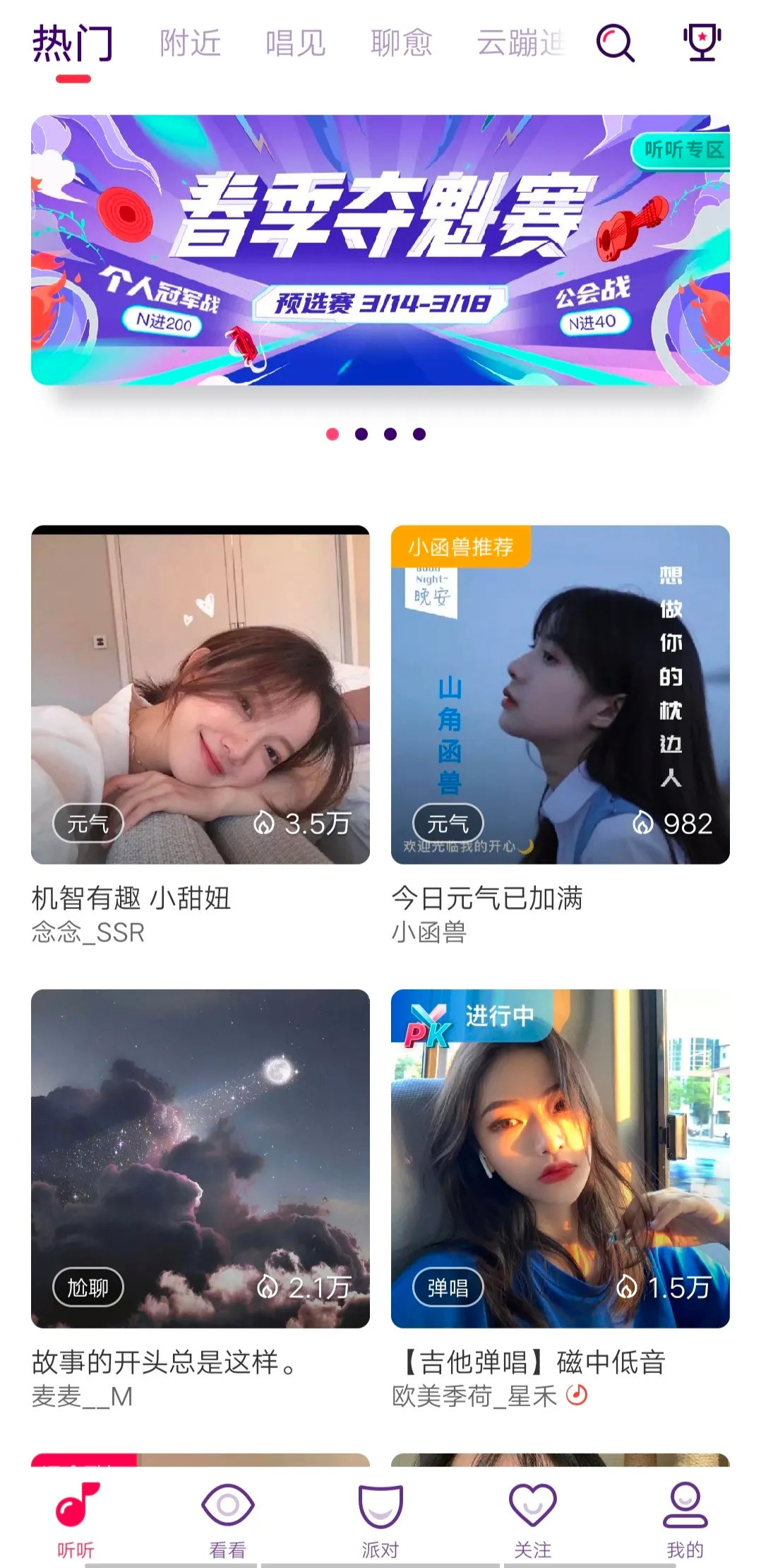Tap the 听听 bottom tab

tap(76, 1519)
